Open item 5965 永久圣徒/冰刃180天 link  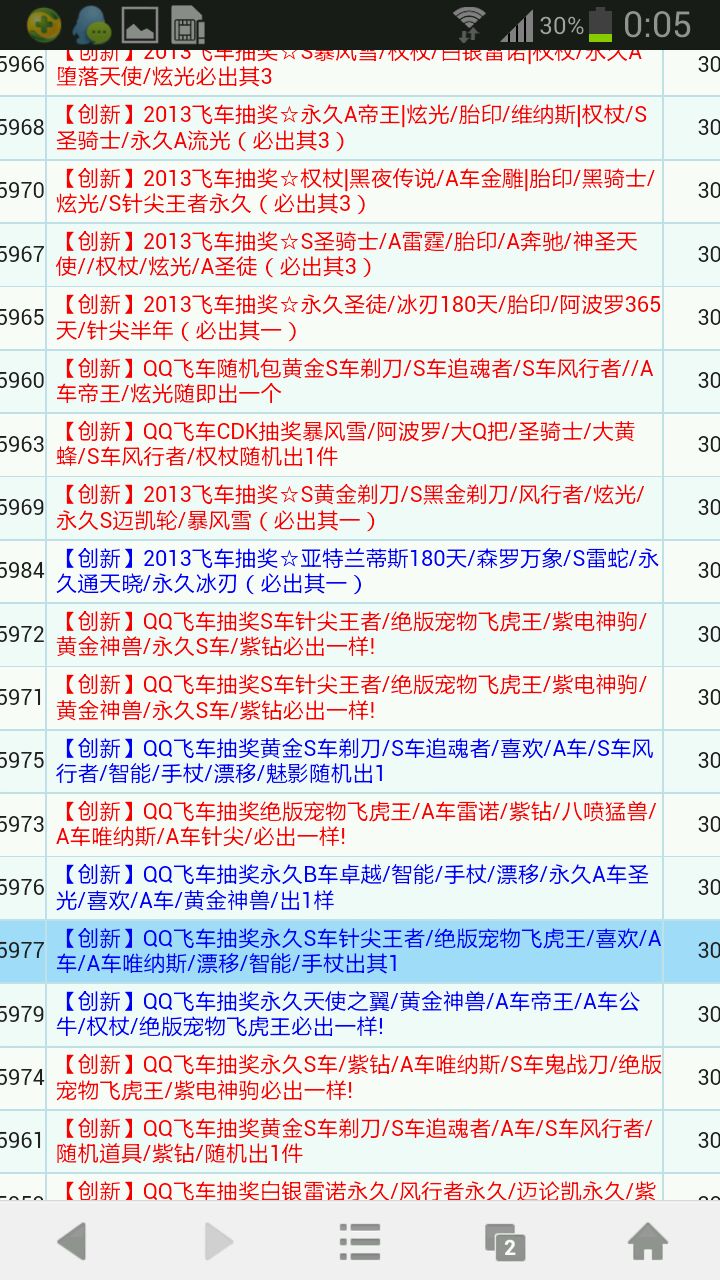coord(358,317)
